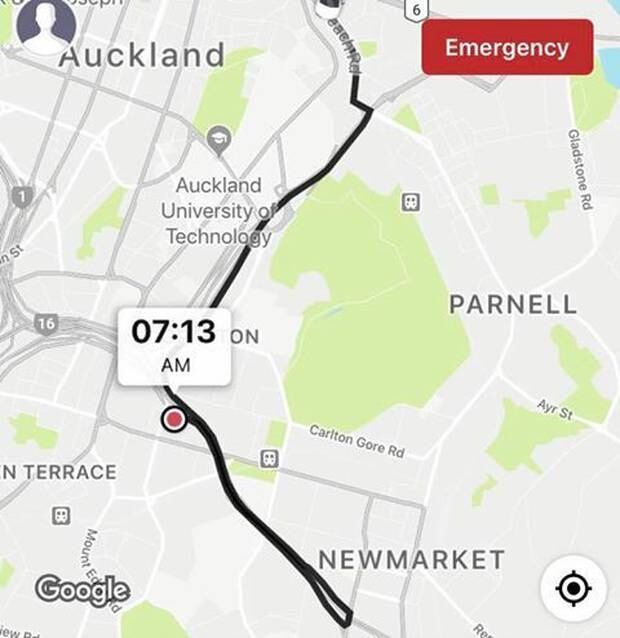Select the red location marker

click(x=175, y=419)
